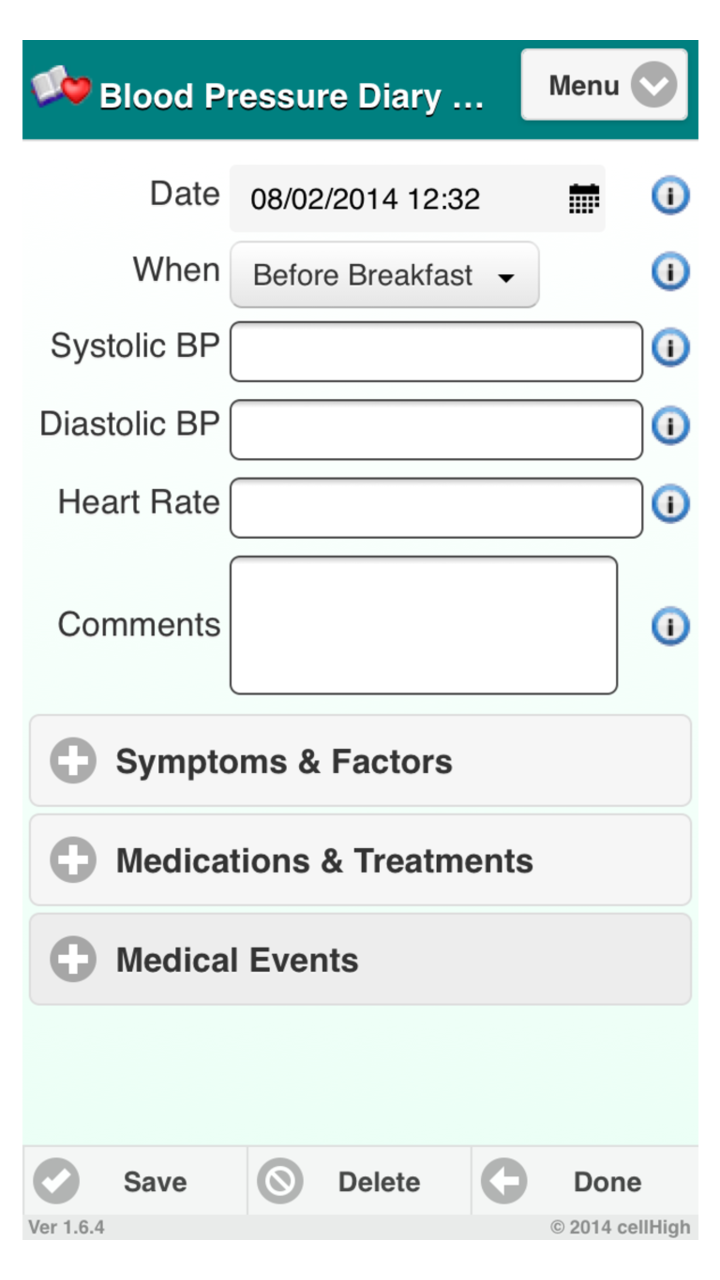Viewport: 720px width, 1280px height.
Task: Click the Delete prohibition icon
Action: pyautogui.click(x=280, y=1181)
